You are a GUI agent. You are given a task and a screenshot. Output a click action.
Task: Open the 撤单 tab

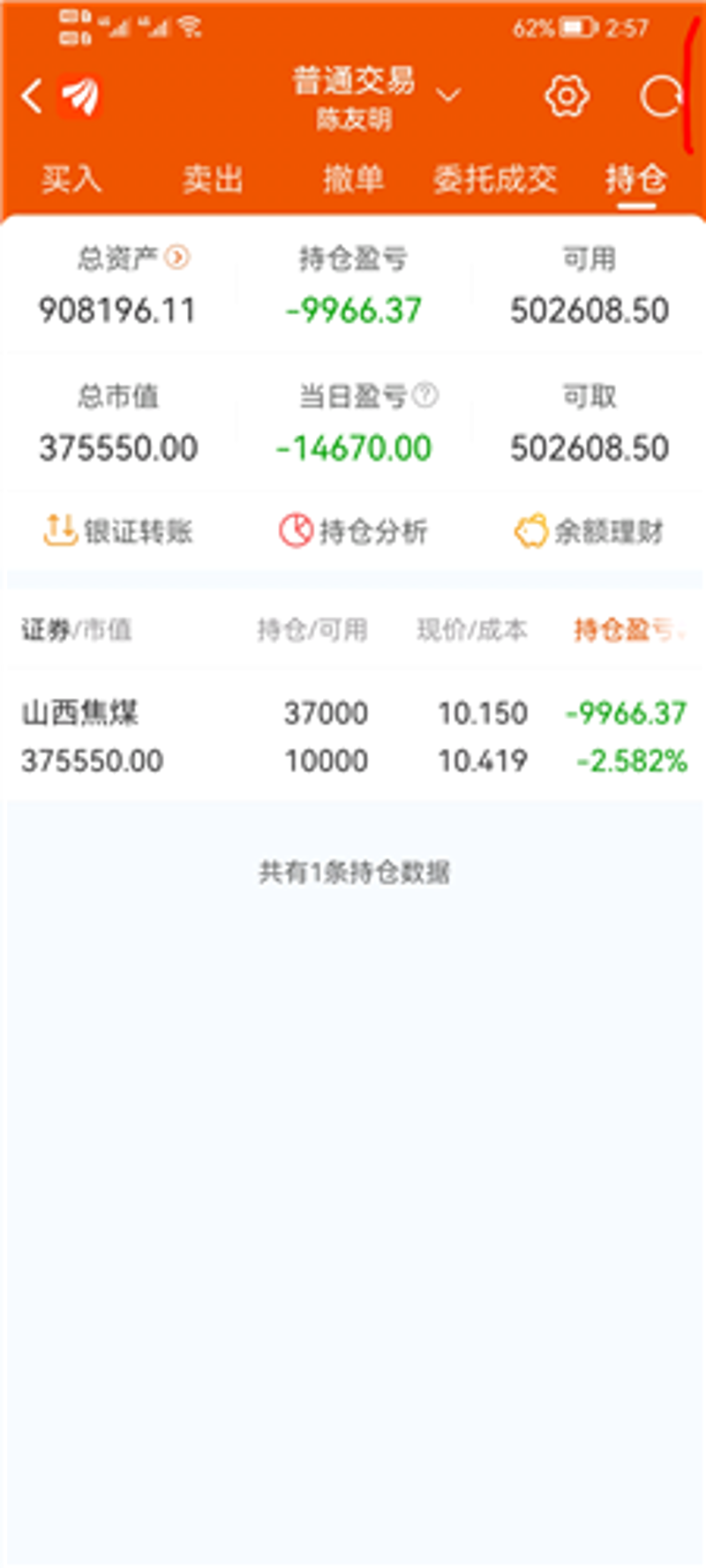tap(353, 179)
